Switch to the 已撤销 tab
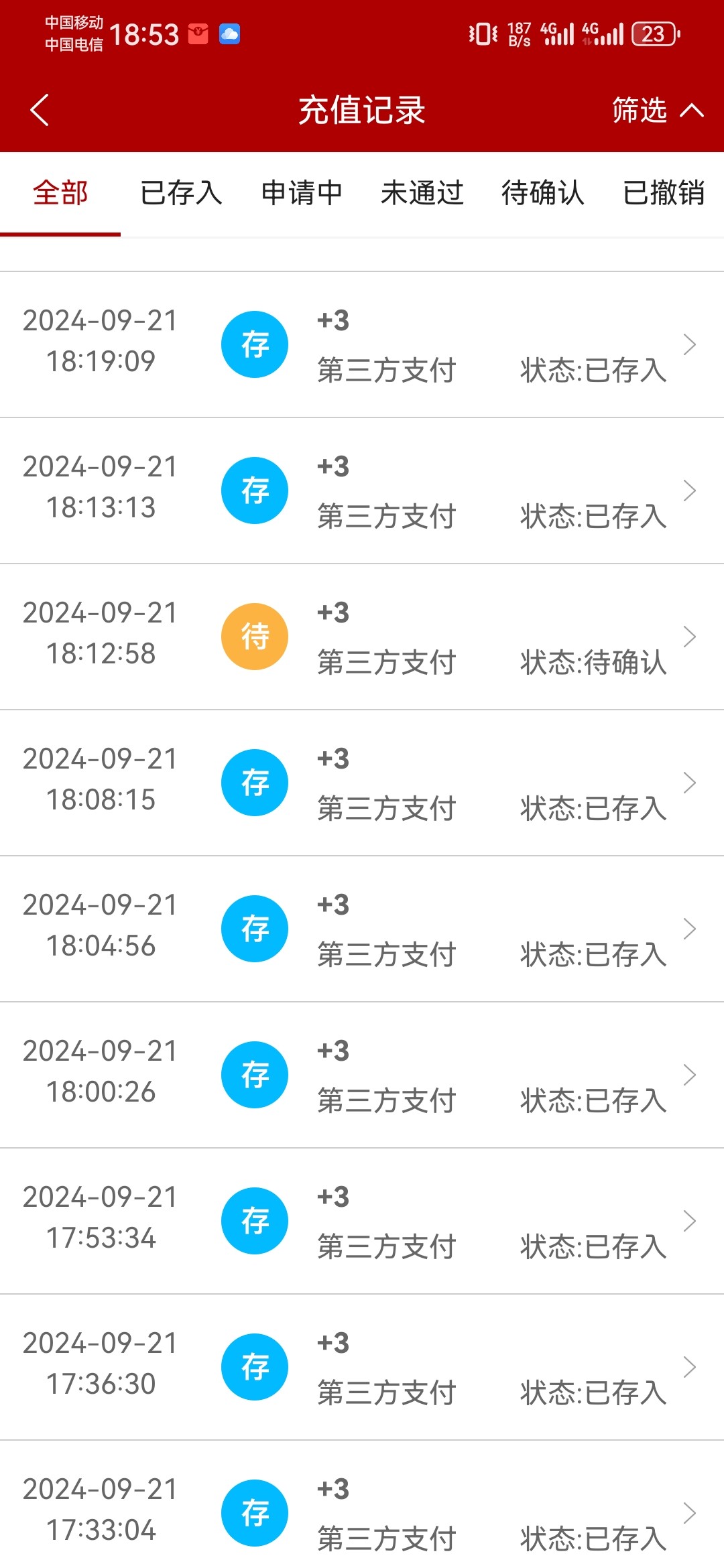Image resolution: width=724 pixels, height=1568 pixels. click(664, 193)
